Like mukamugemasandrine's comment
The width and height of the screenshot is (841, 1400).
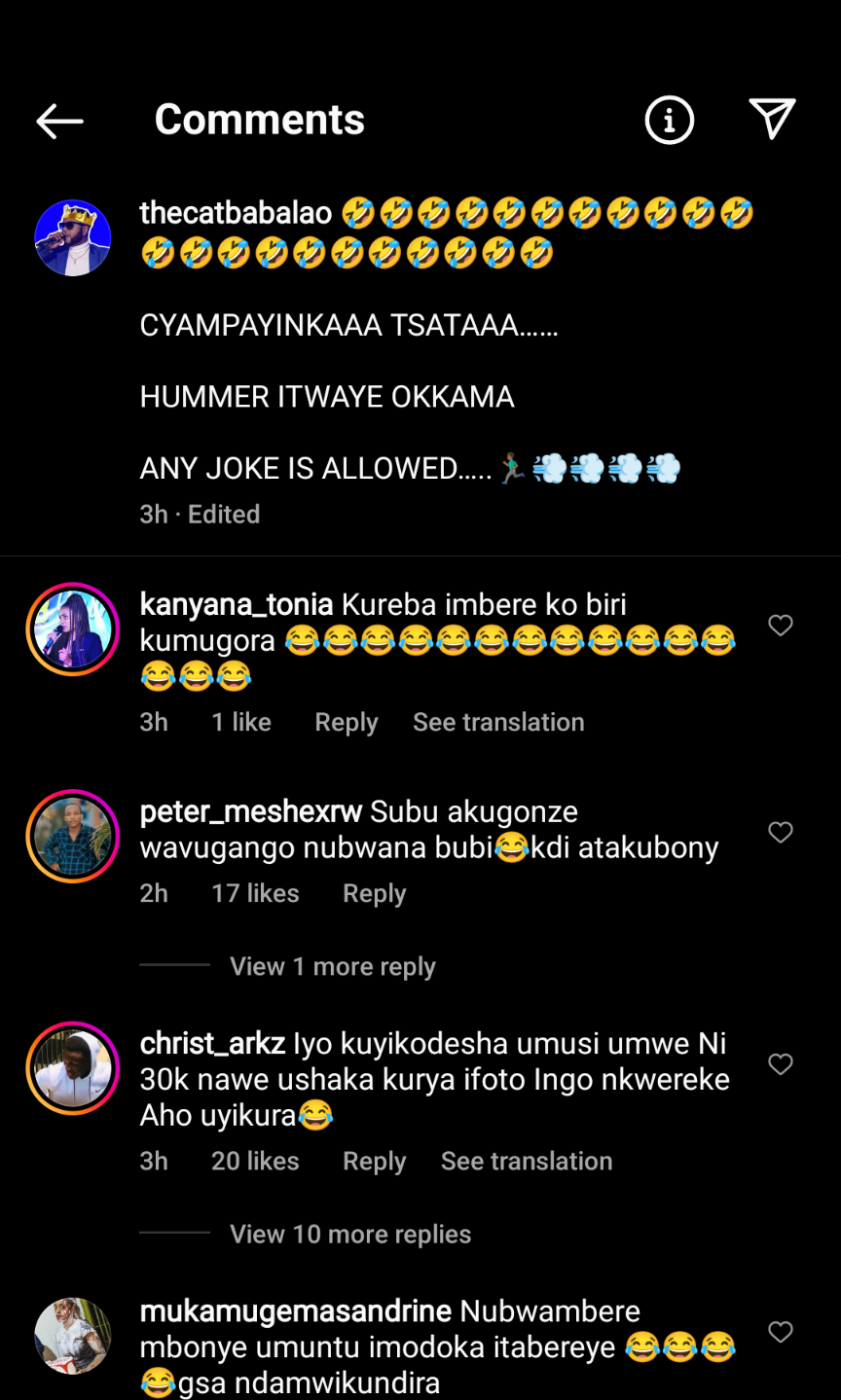point(781,1332)
